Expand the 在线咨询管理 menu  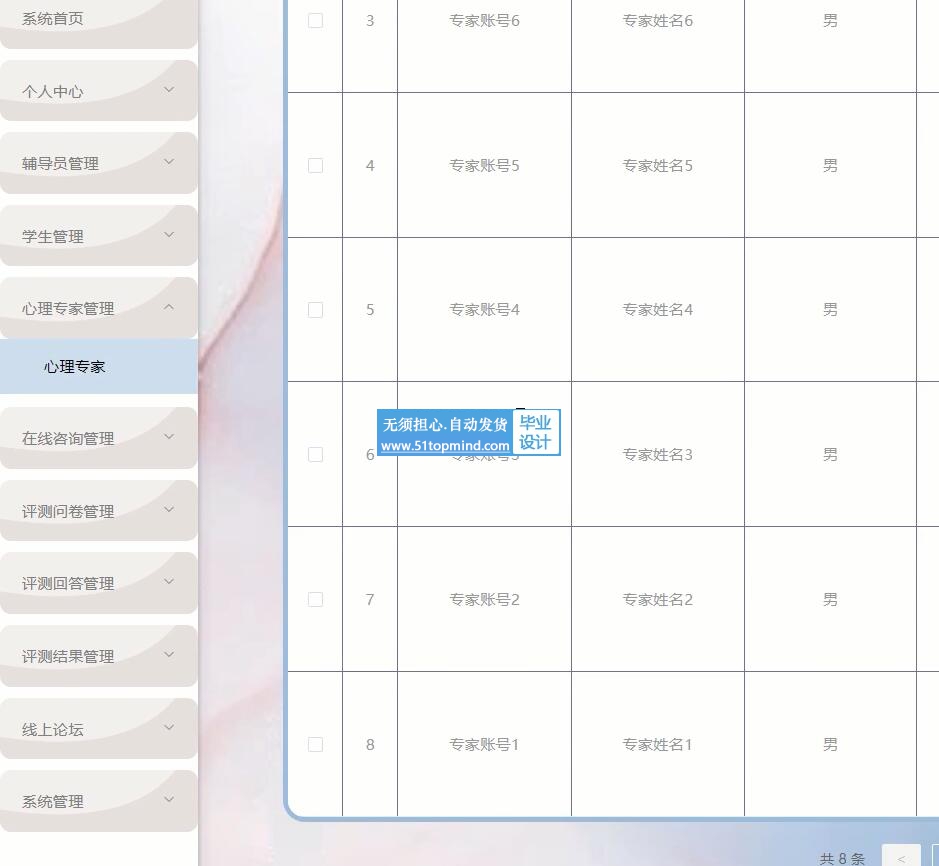[98, 438]
